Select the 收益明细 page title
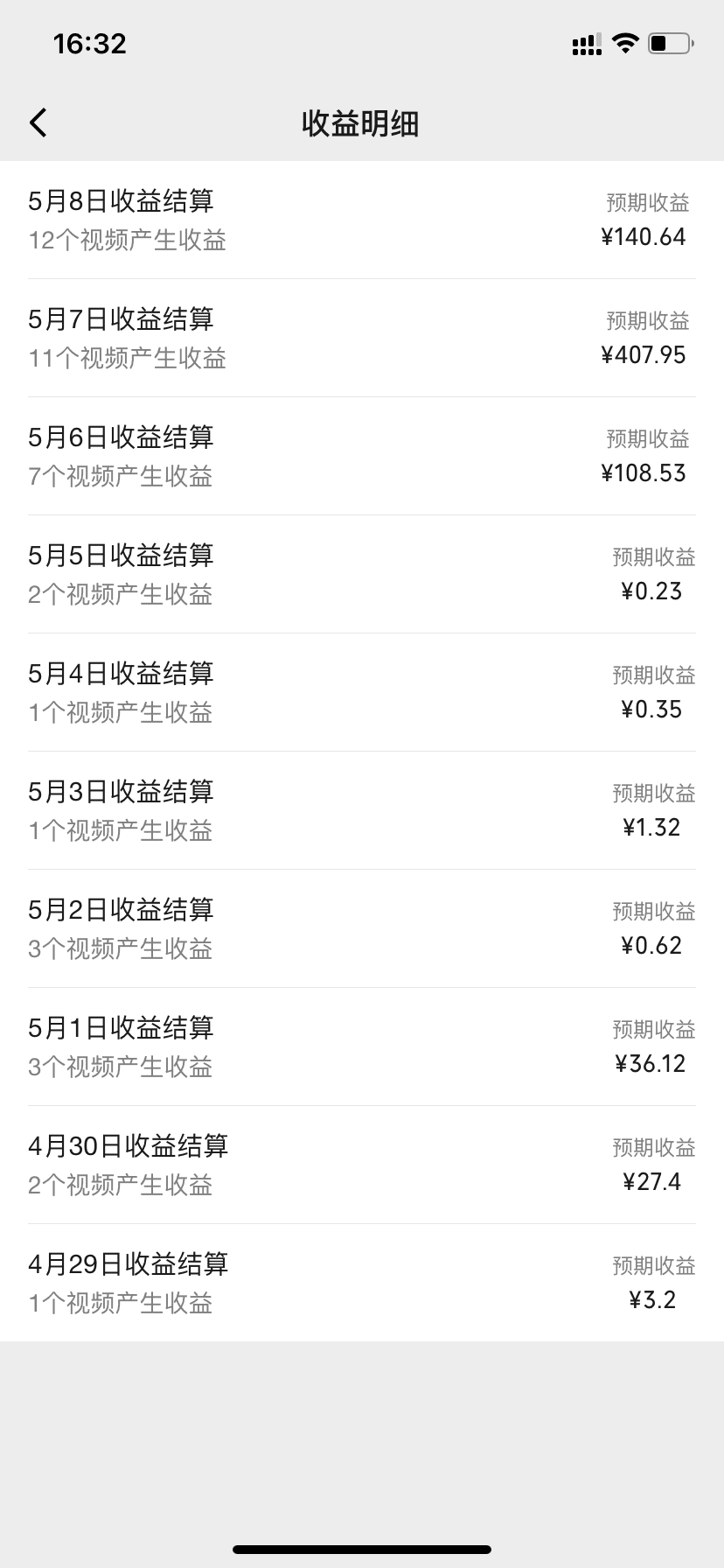 [362, 123]
